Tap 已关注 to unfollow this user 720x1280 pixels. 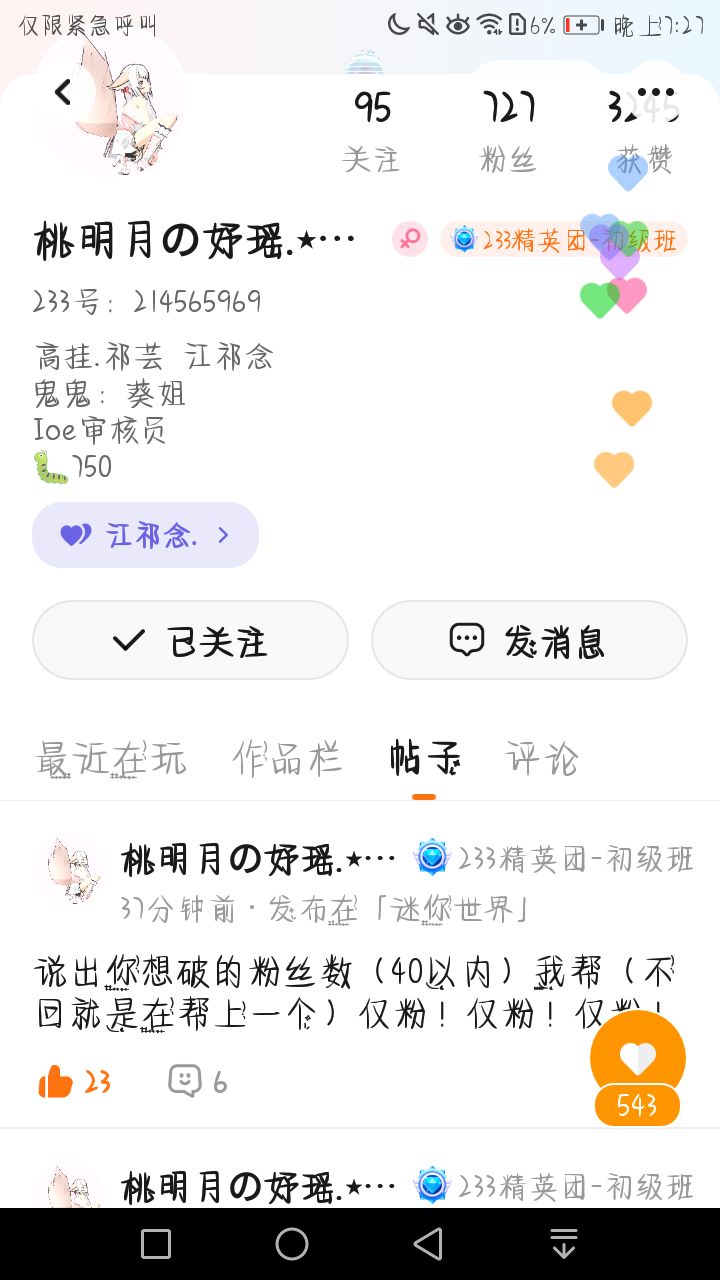[x=190, y=640]
